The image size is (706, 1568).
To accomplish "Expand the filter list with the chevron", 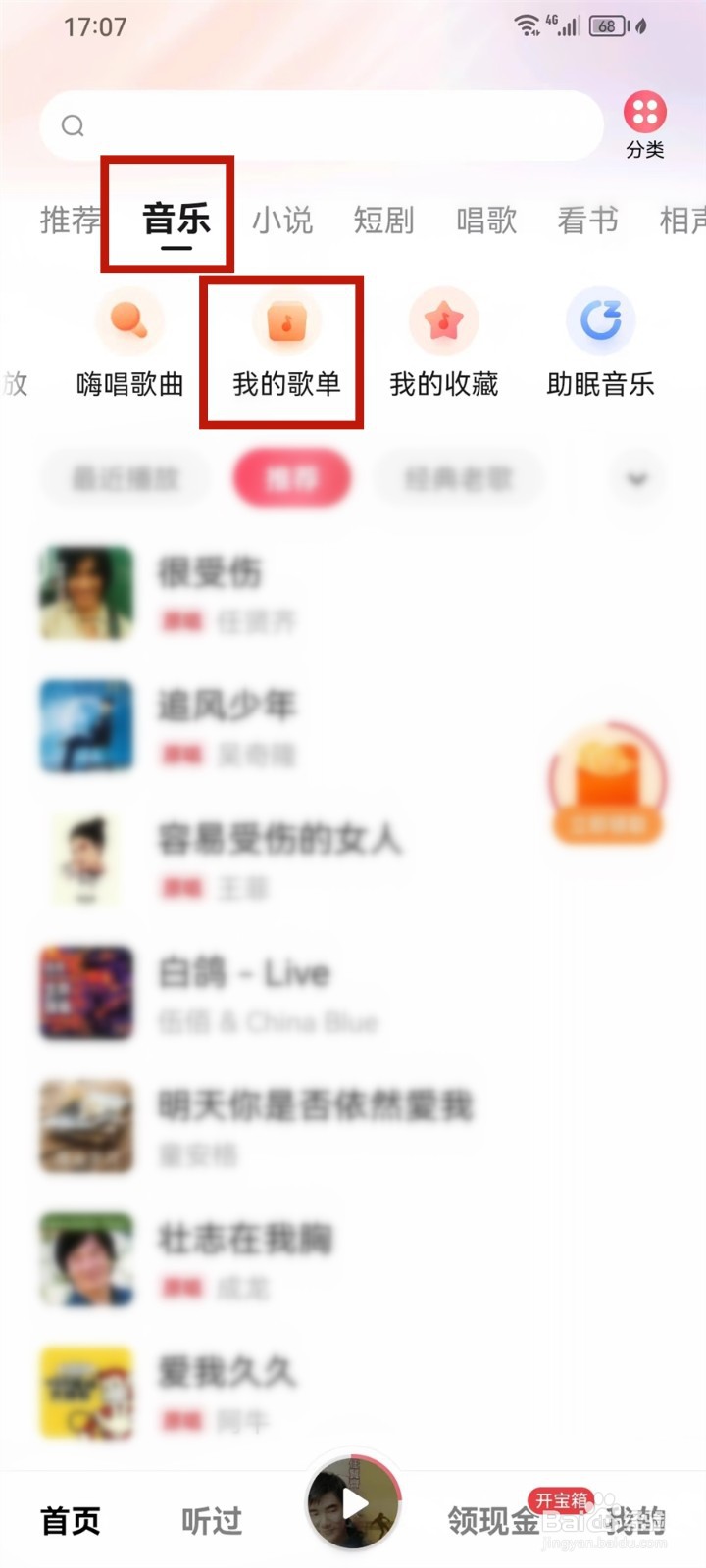I will (636, 480).
